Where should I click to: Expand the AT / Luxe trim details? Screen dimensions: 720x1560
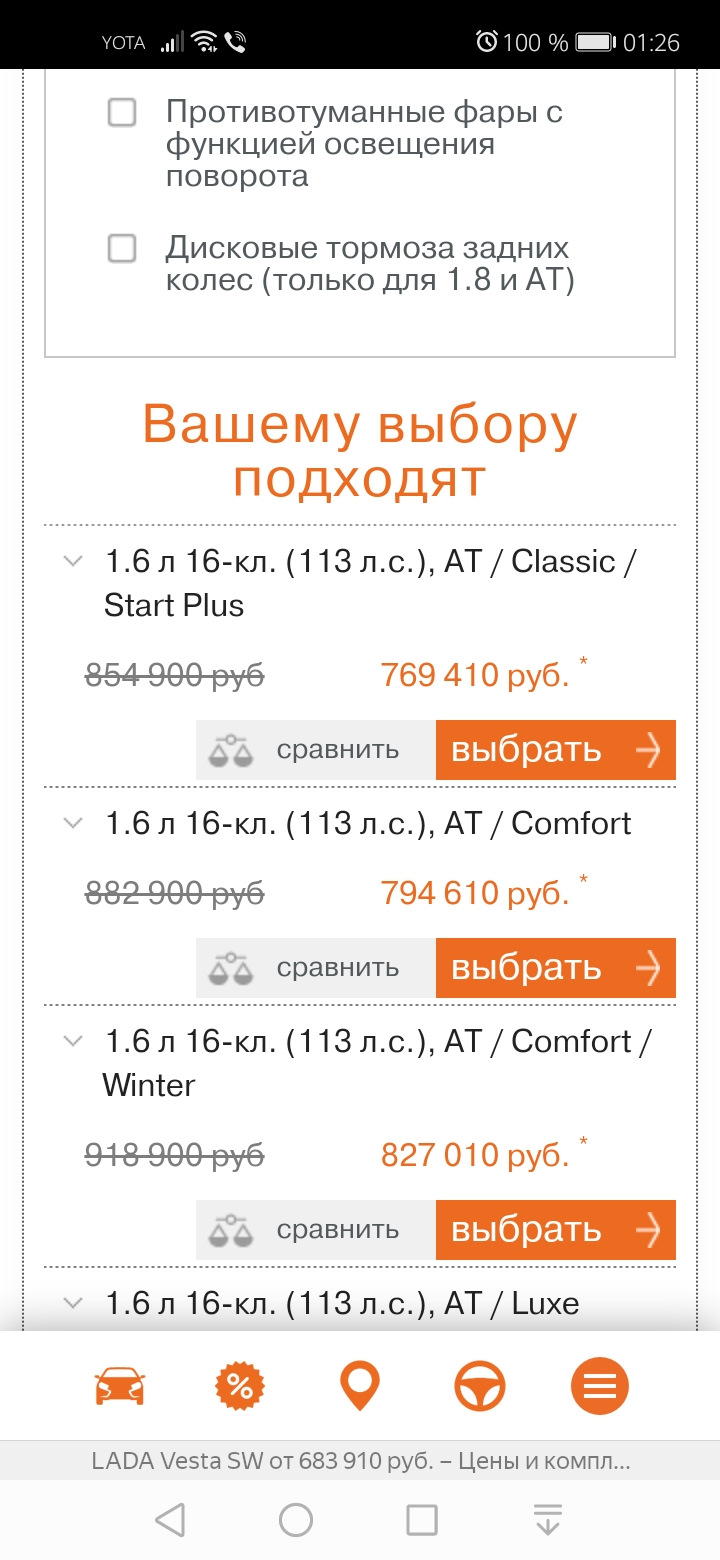tap(72, 1303)
